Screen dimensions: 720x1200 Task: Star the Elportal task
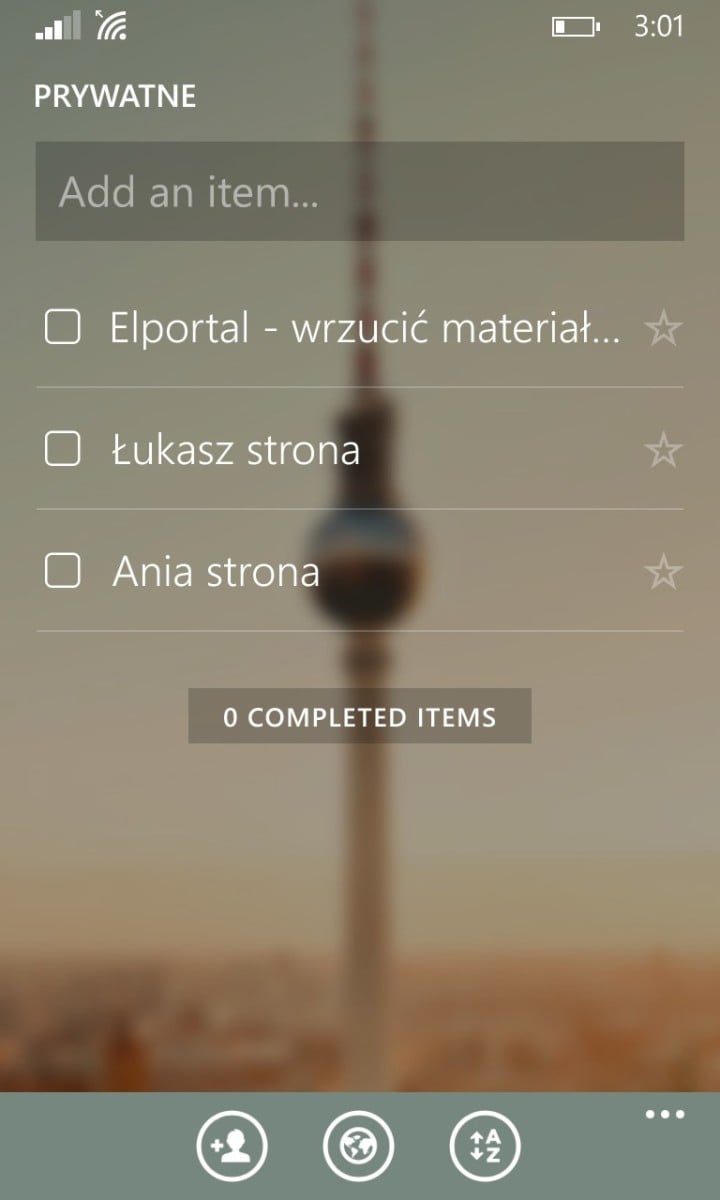(x=662, y=328)
